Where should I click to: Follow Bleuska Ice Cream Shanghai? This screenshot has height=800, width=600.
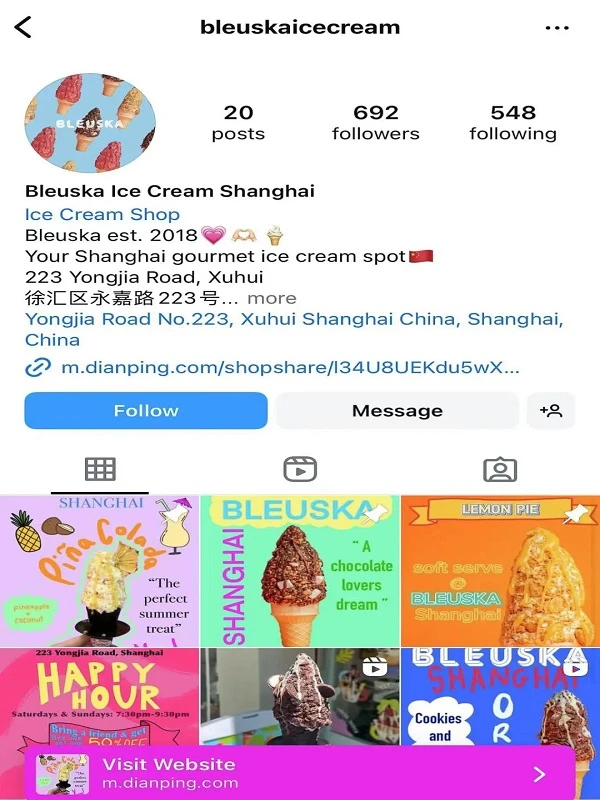[146, 410]
